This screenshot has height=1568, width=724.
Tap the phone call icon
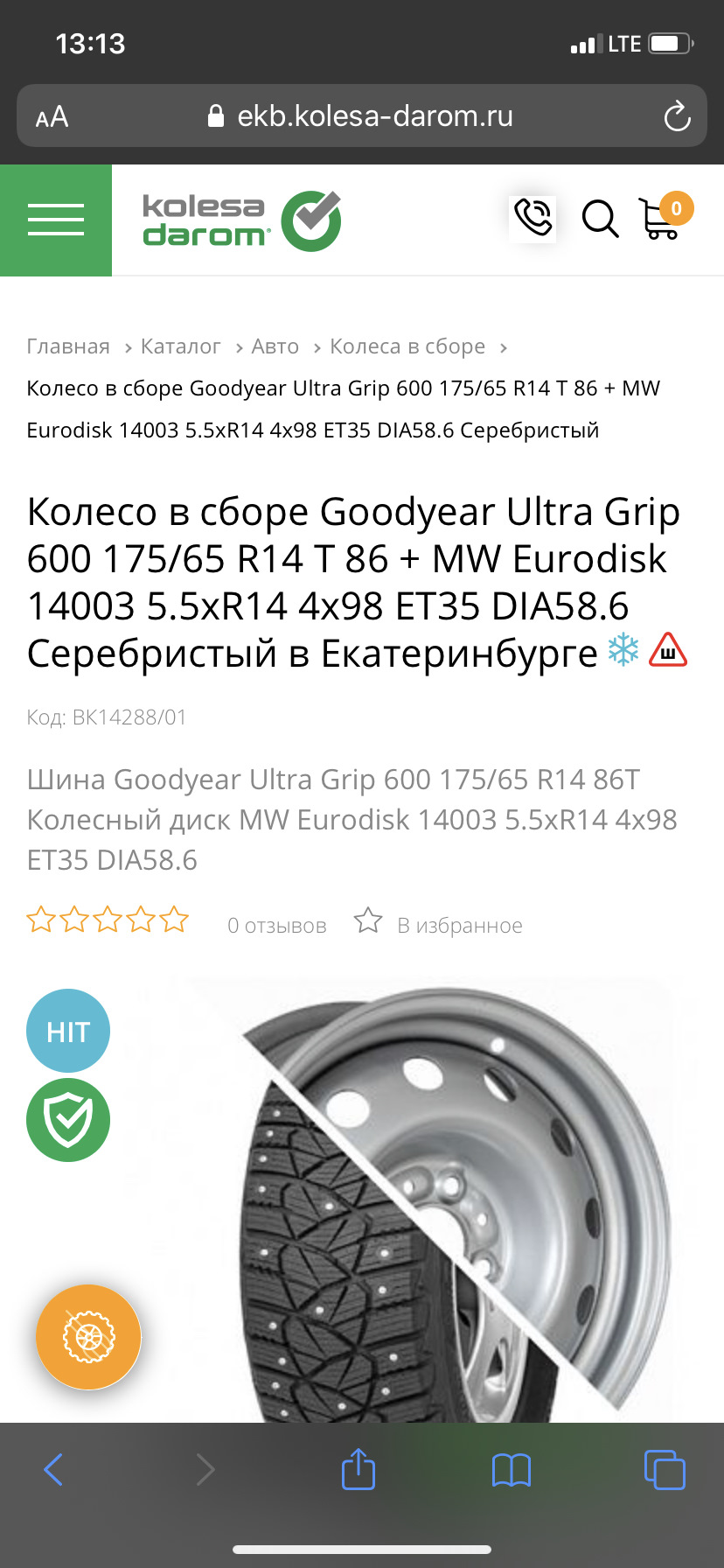533,218
